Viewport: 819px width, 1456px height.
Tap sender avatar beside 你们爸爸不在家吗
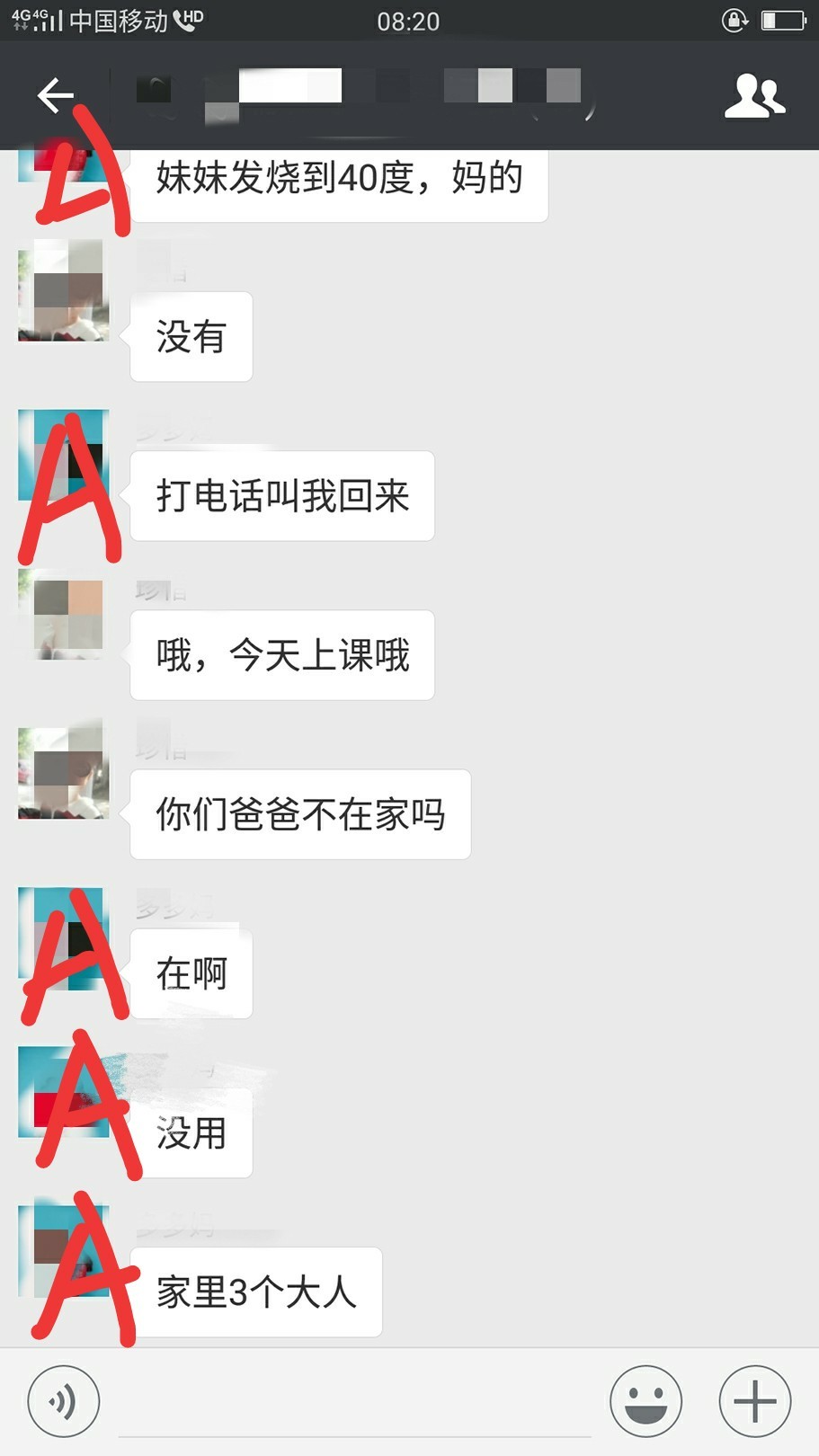(64, 770)
